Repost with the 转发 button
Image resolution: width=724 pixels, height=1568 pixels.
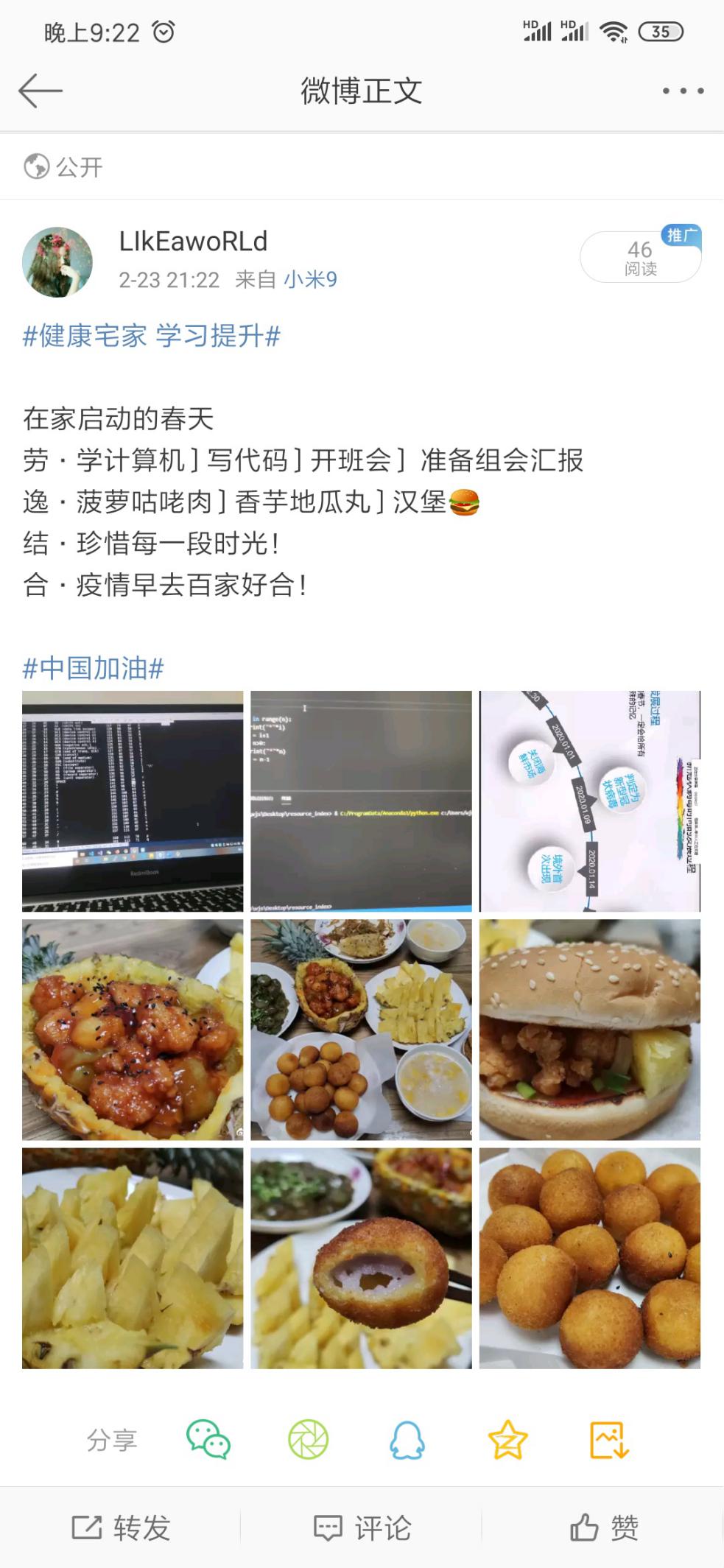pyautogui.click(x=122, y=1528)
